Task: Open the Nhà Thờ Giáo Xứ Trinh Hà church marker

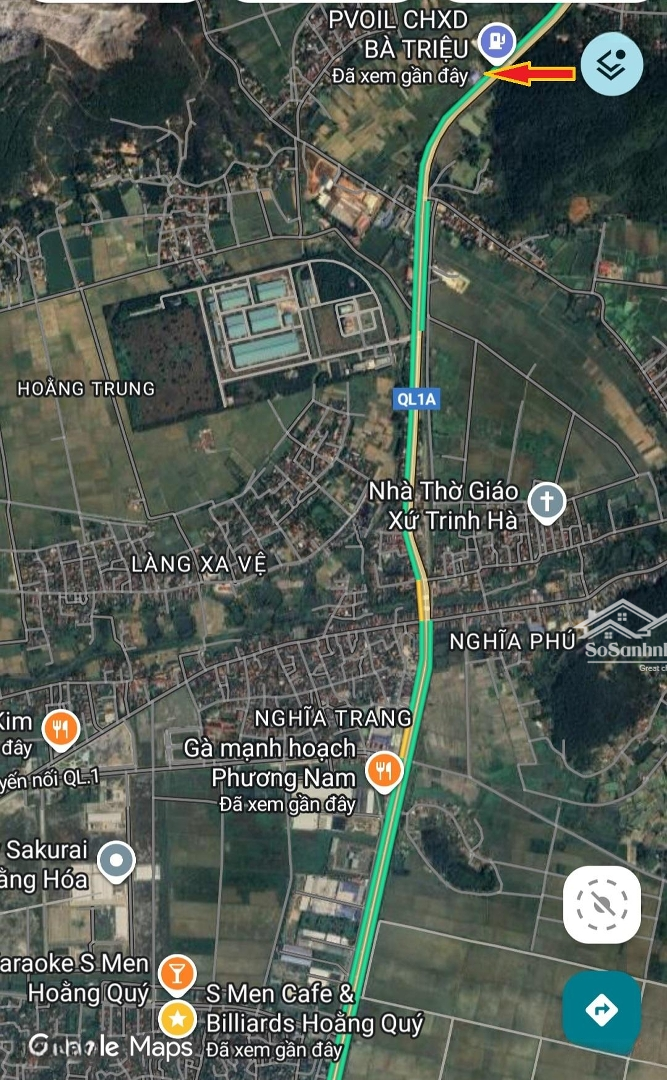Action: (547, 503)
